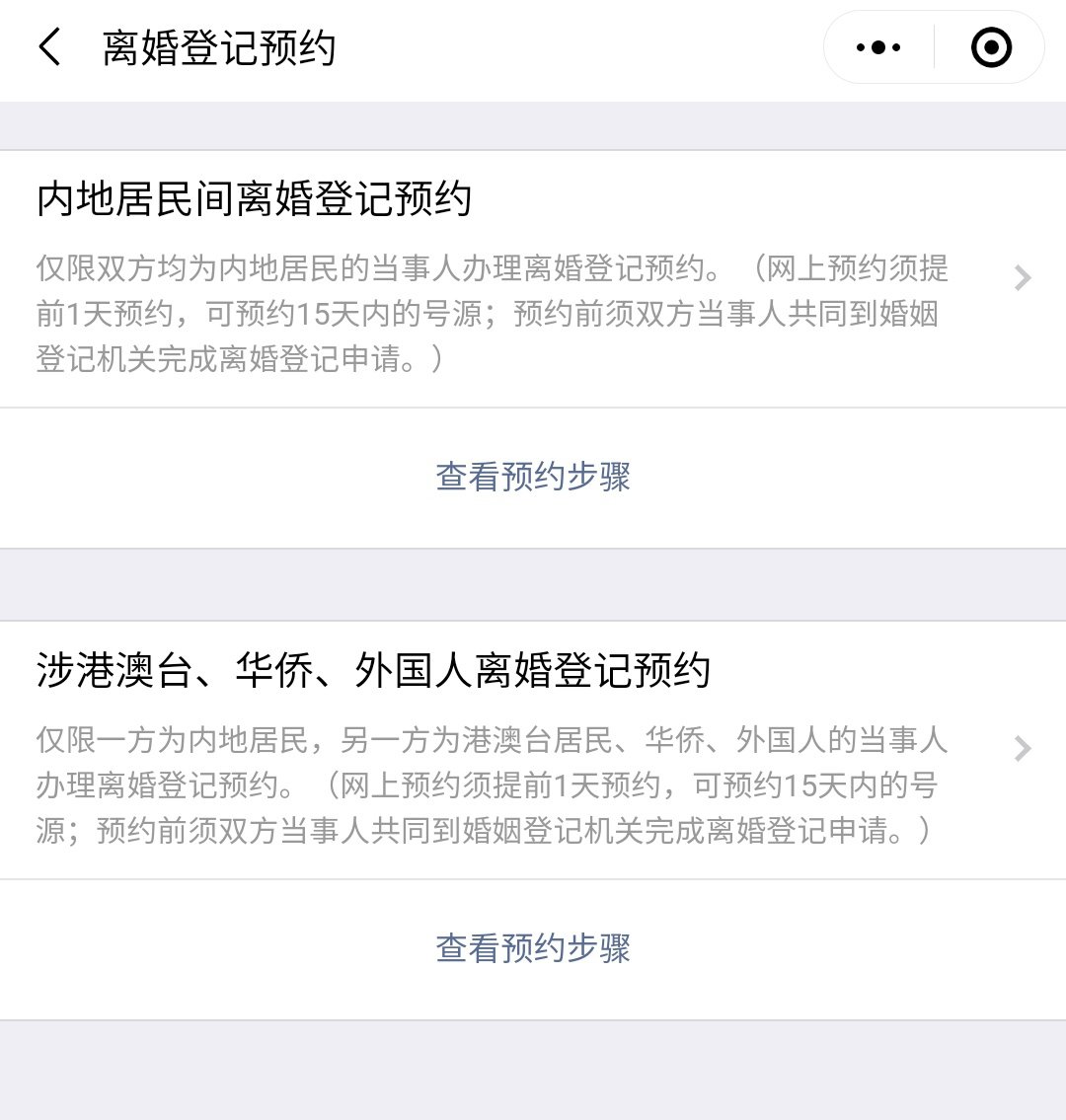Viewport: 1066px width, 1120px height.
Task: View 查看预约步骤 under 内地居民间离婚登记预约
Action: [533, 478]
